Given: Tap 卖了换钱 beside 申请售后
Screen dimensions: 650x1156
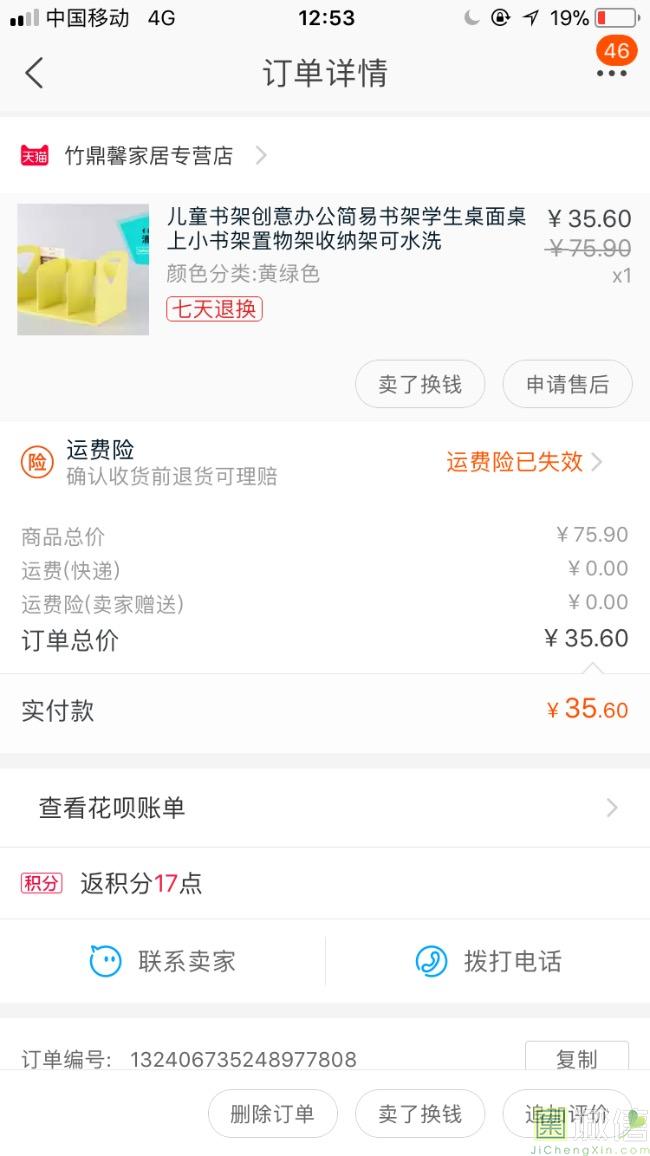Looking at the screenshot, I should coord(420,384).
